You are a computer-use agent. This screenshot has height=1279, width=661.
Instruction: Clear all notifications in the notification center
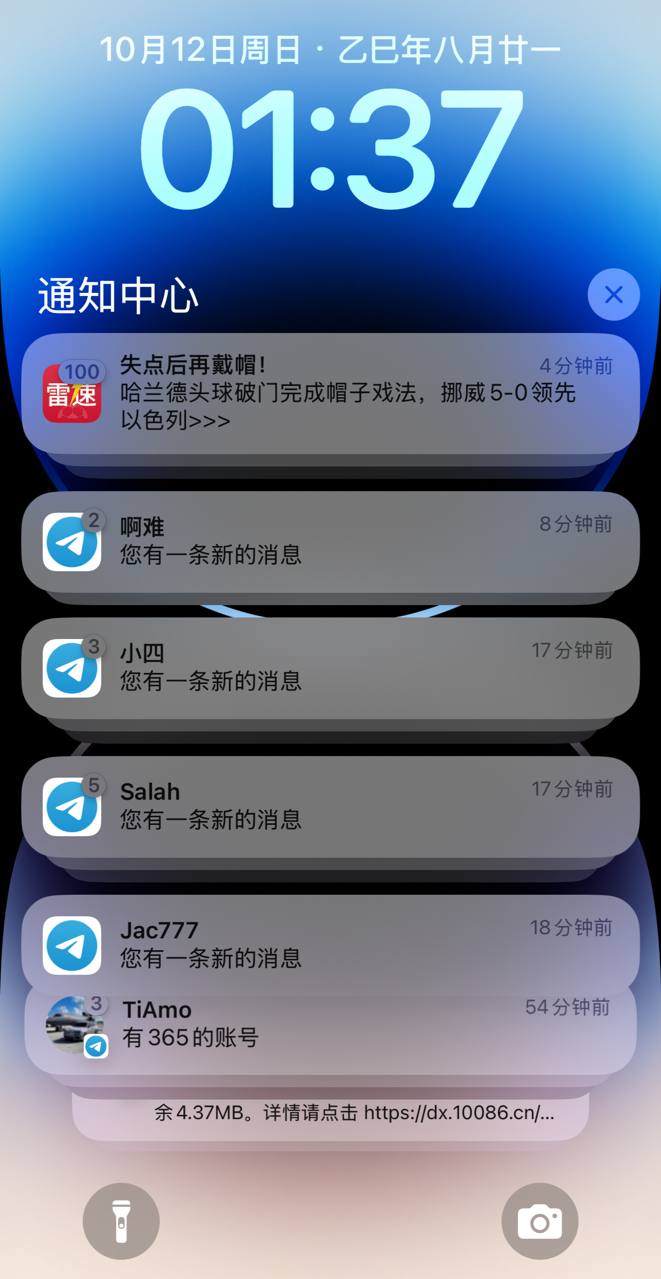(x=613, y=295)
